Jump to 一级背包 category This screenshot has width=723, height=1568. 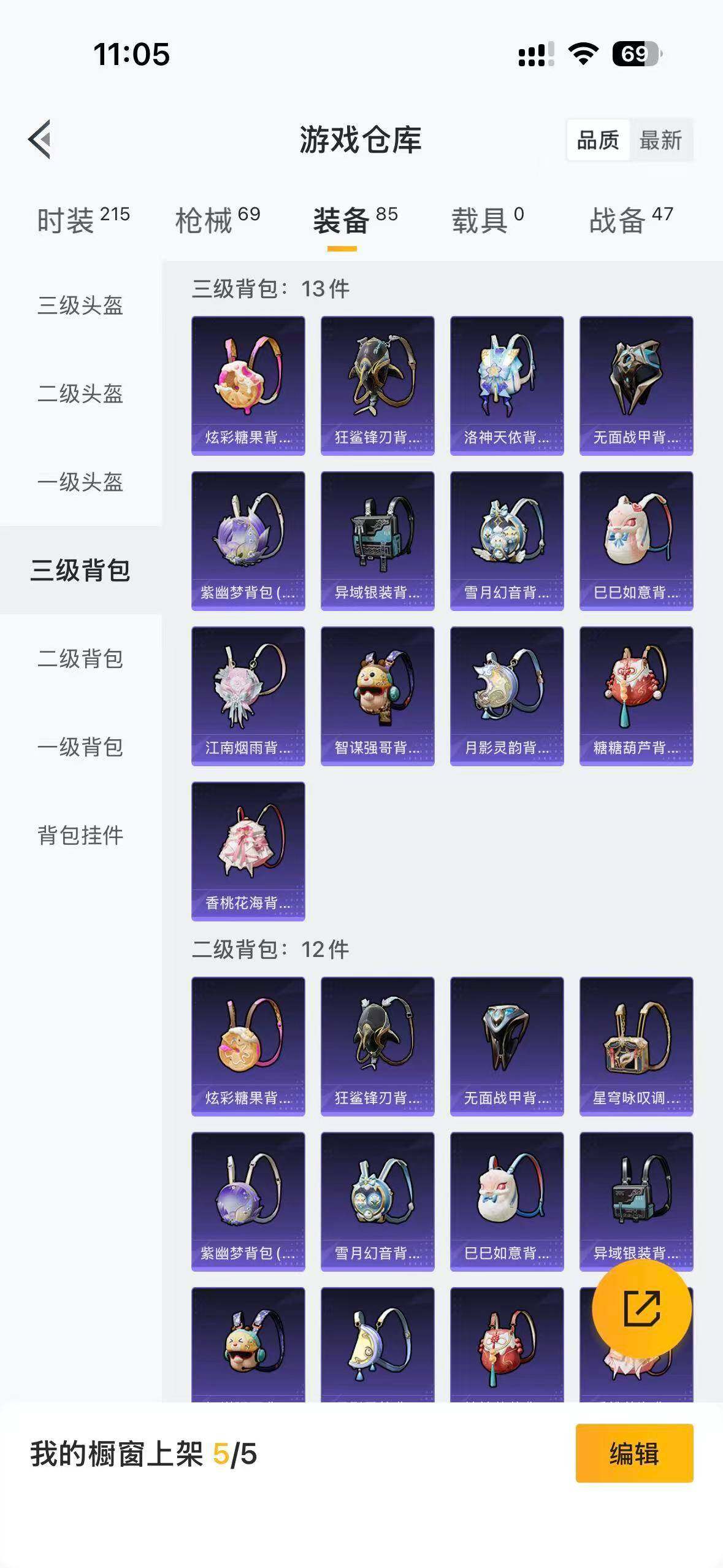point(80,747)
